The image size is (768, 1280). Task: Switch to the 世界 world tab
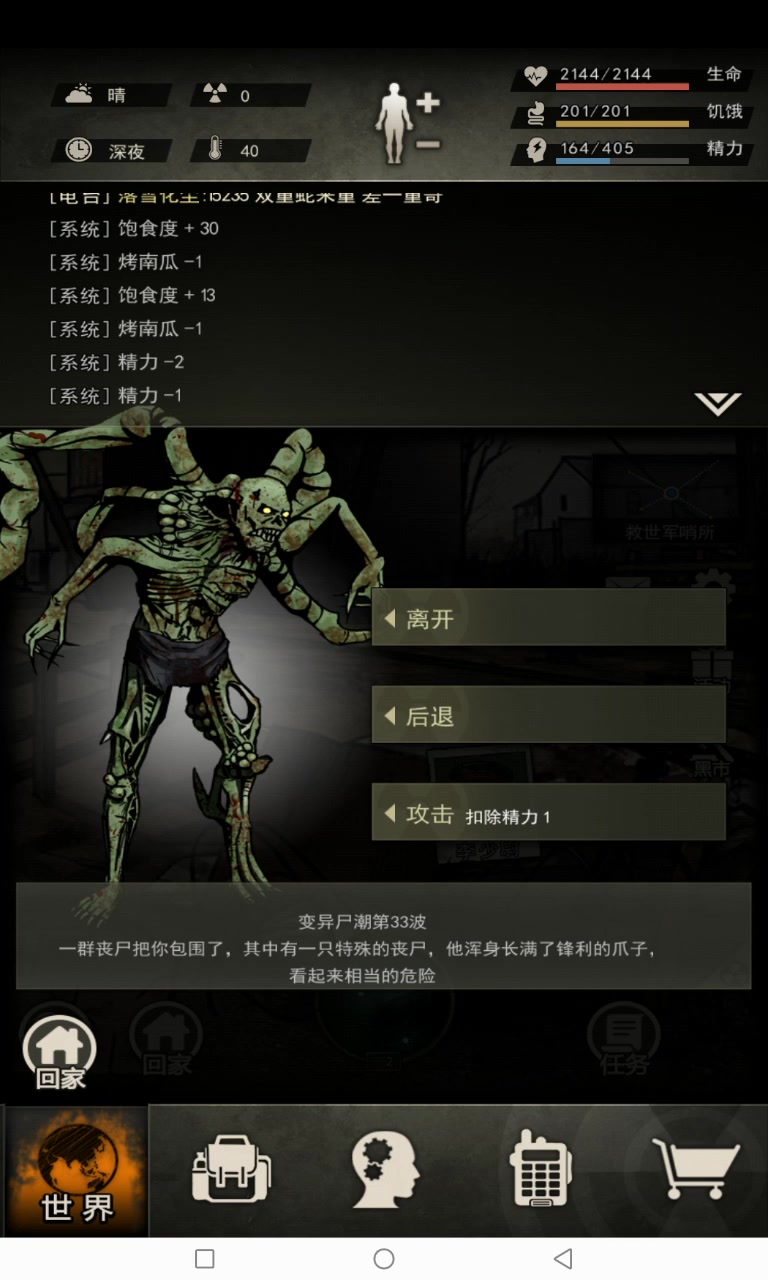point(76,1171)
